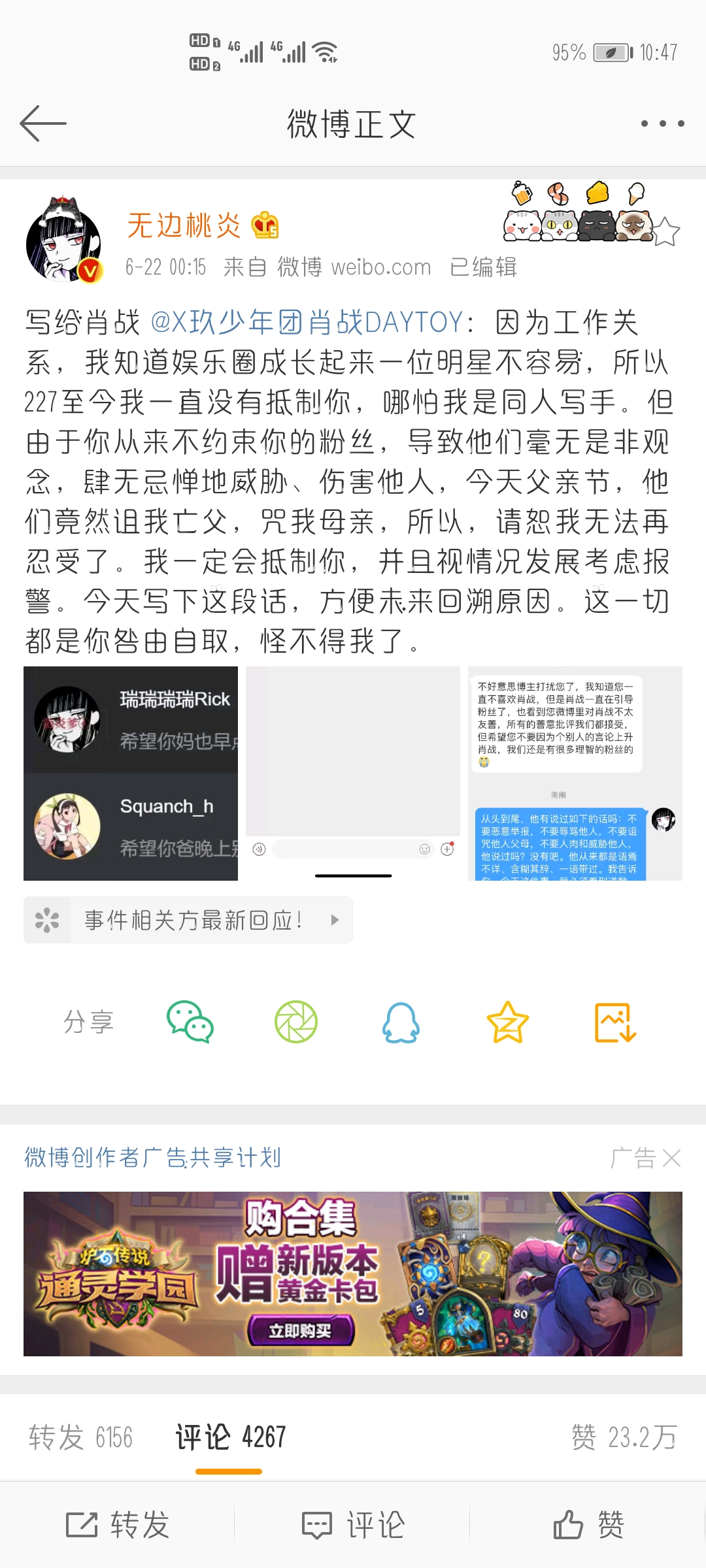
Task: Open the three-dot overflow menu
Action: tap(662, 123)
